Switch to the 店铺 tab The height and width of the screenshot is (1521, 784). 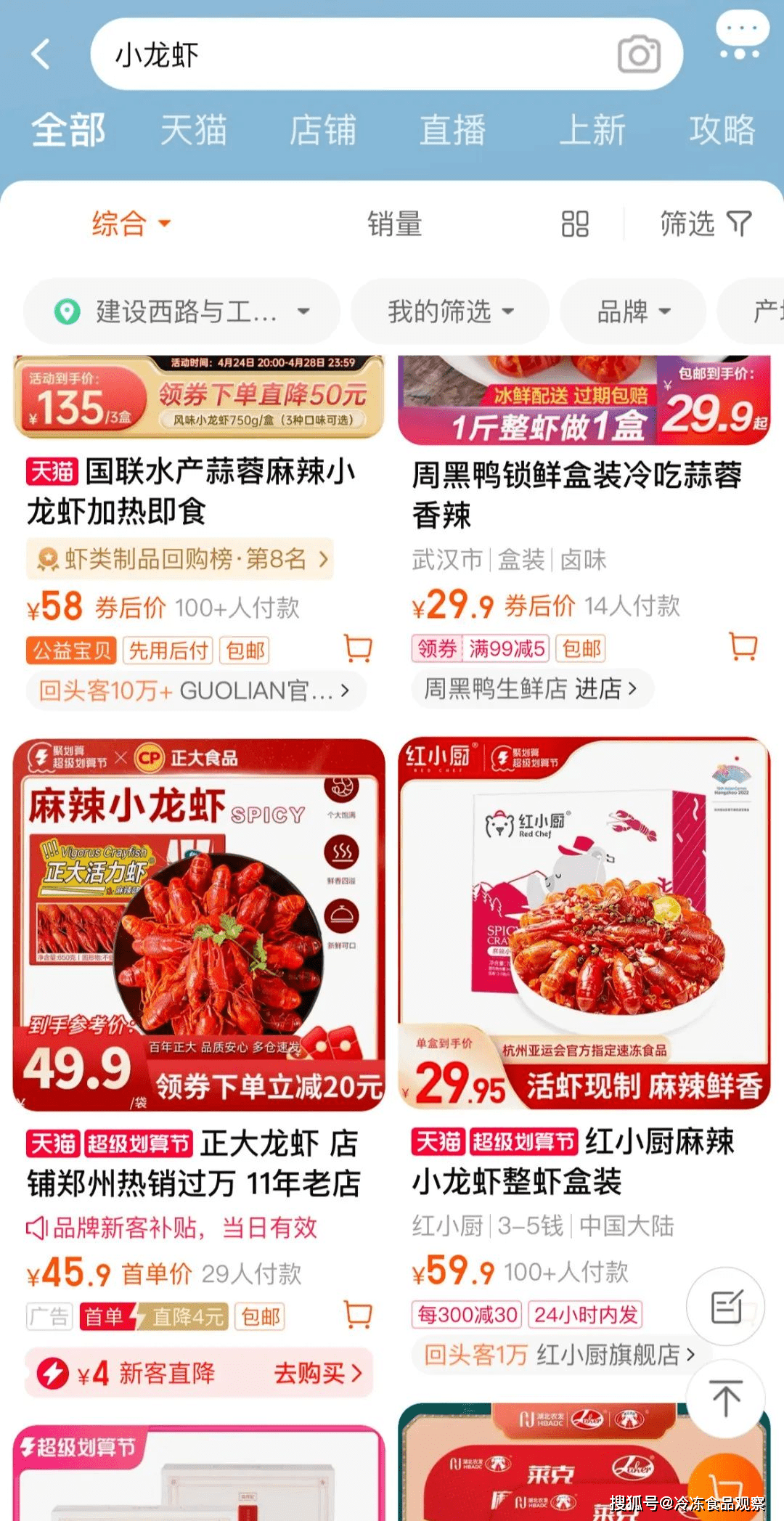pos(322,131)
